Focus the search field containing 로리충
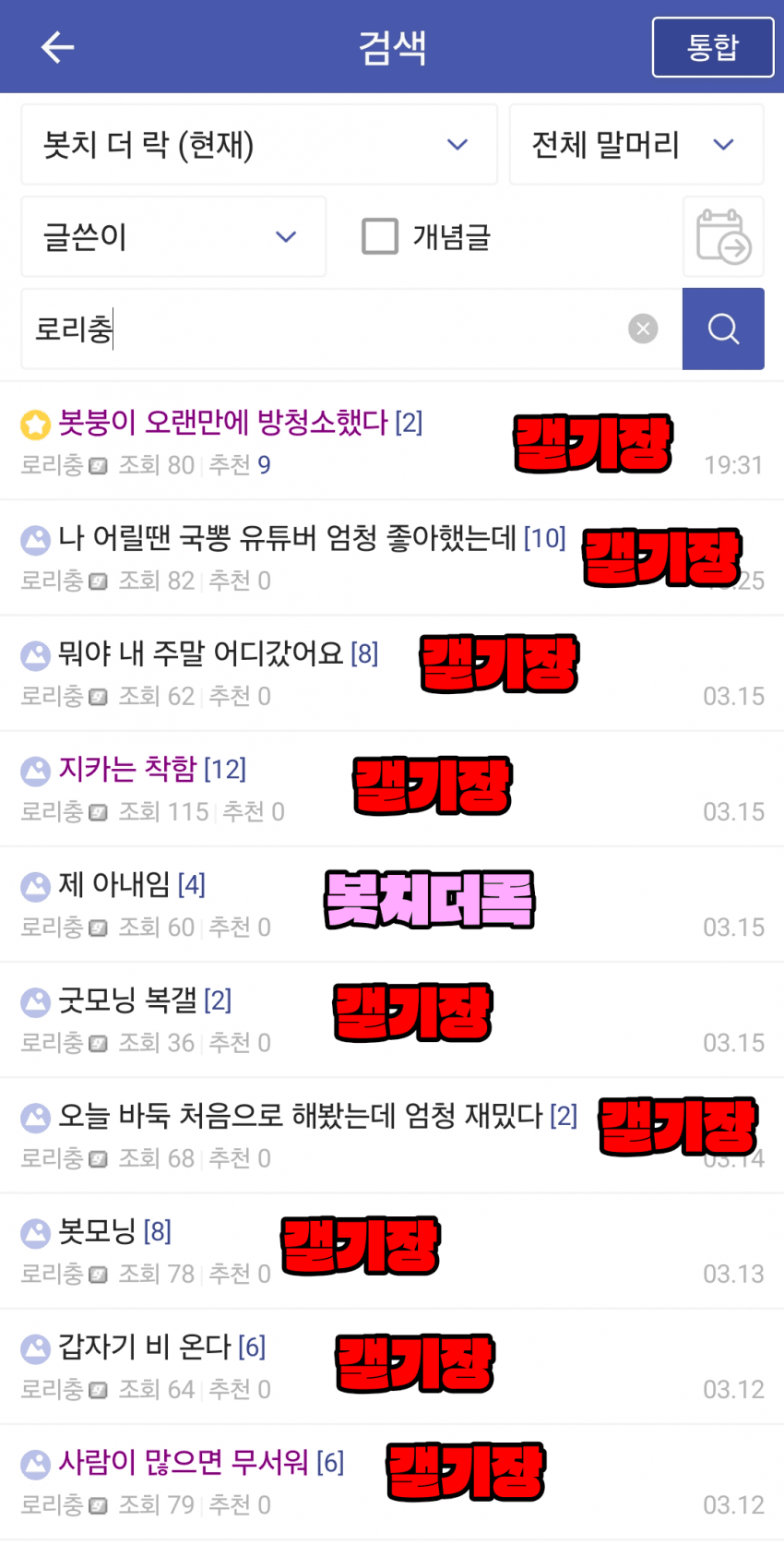 click(323, 329)
